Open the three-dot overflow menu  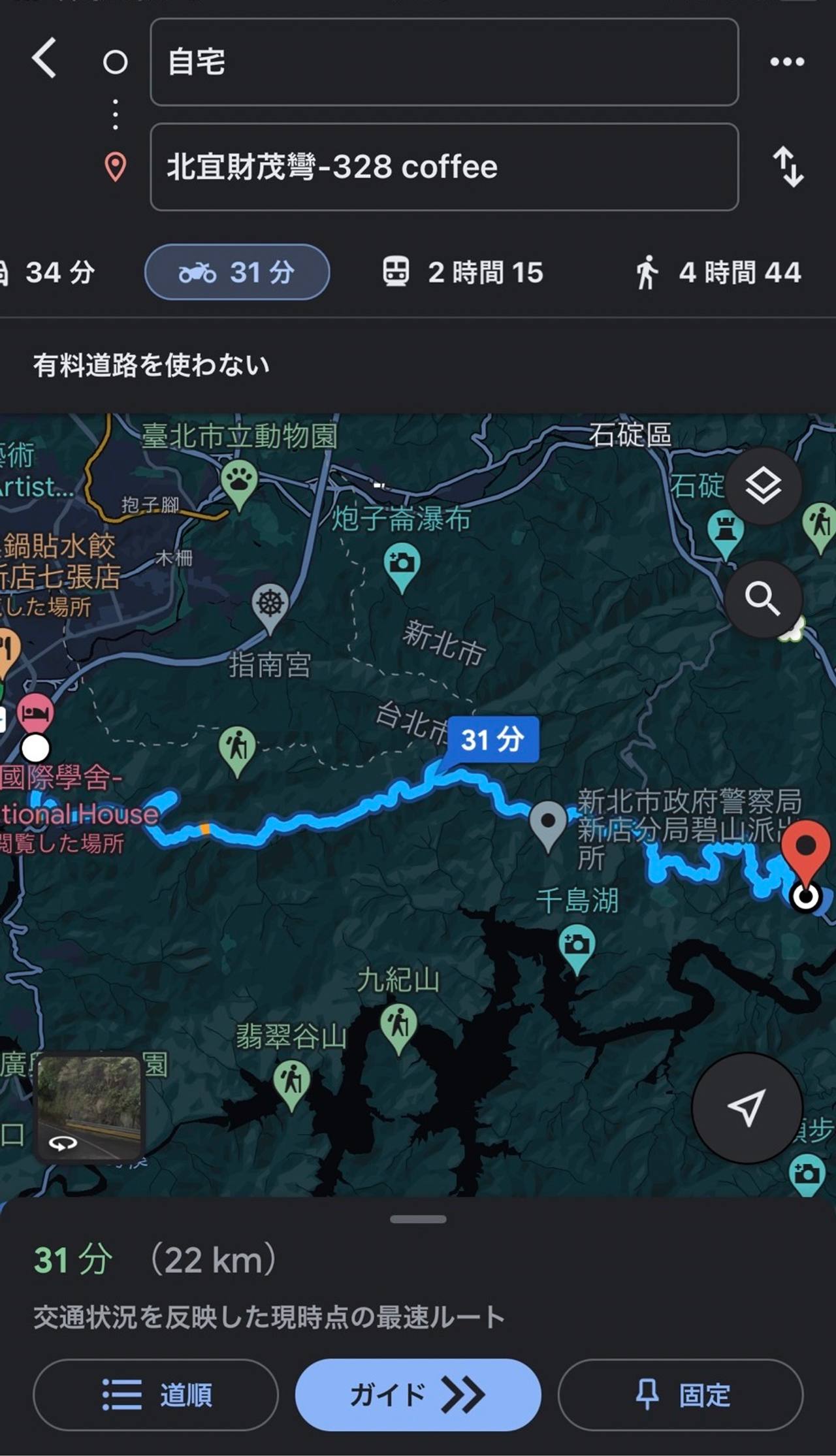click(787, 61)
